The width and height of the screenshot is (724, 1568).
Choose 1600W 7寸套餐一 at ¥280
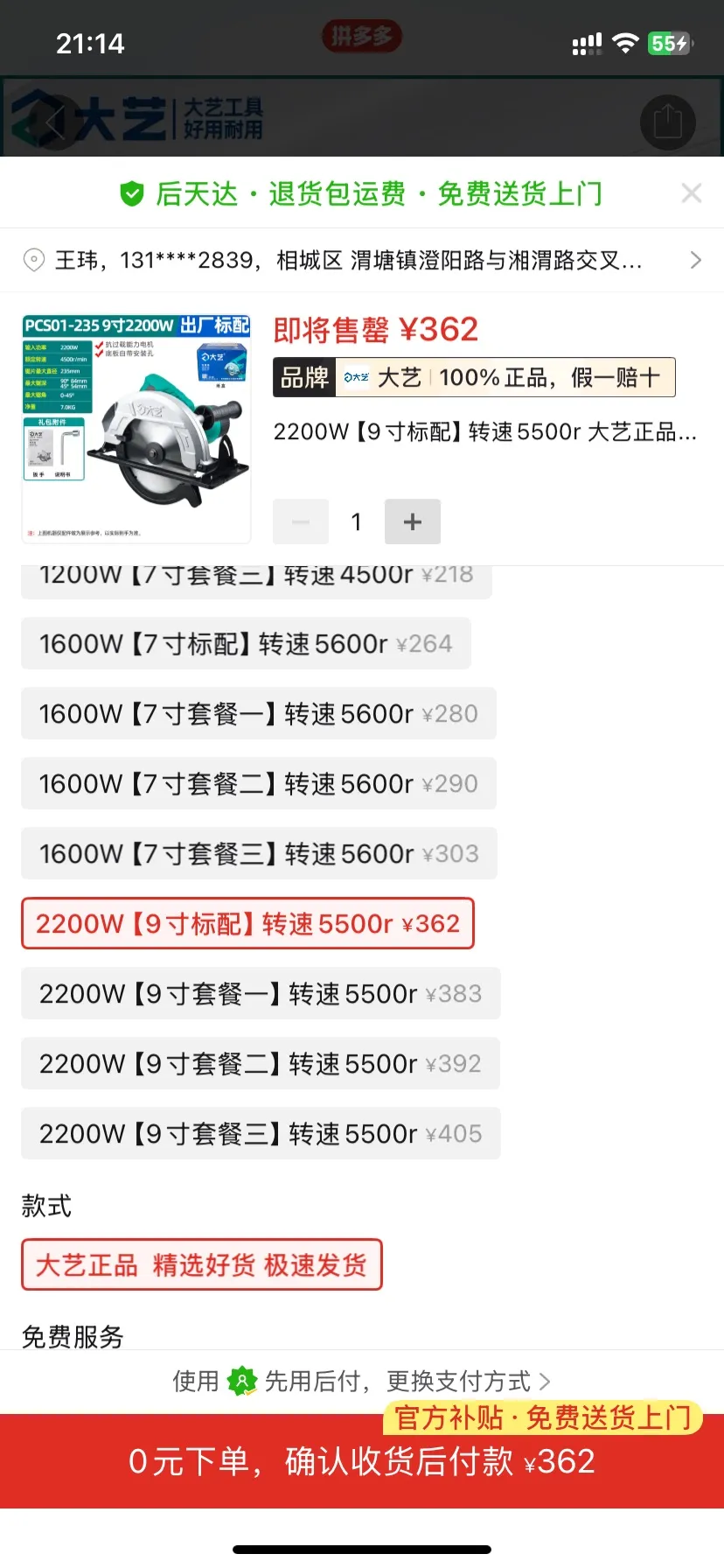pos(258,714)
